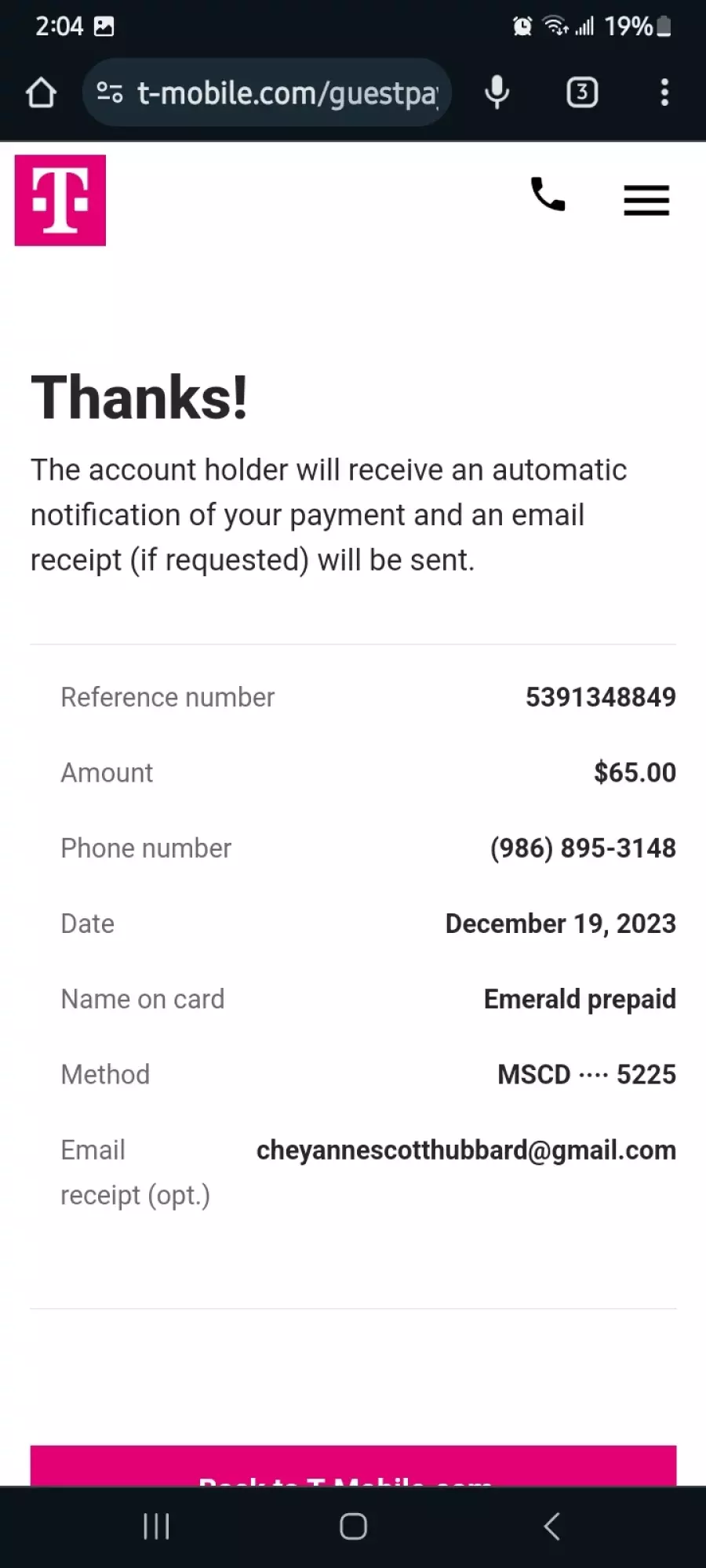Tap the T-Mobile logo
Screen dimensions: 706x1568
[60, 201]
